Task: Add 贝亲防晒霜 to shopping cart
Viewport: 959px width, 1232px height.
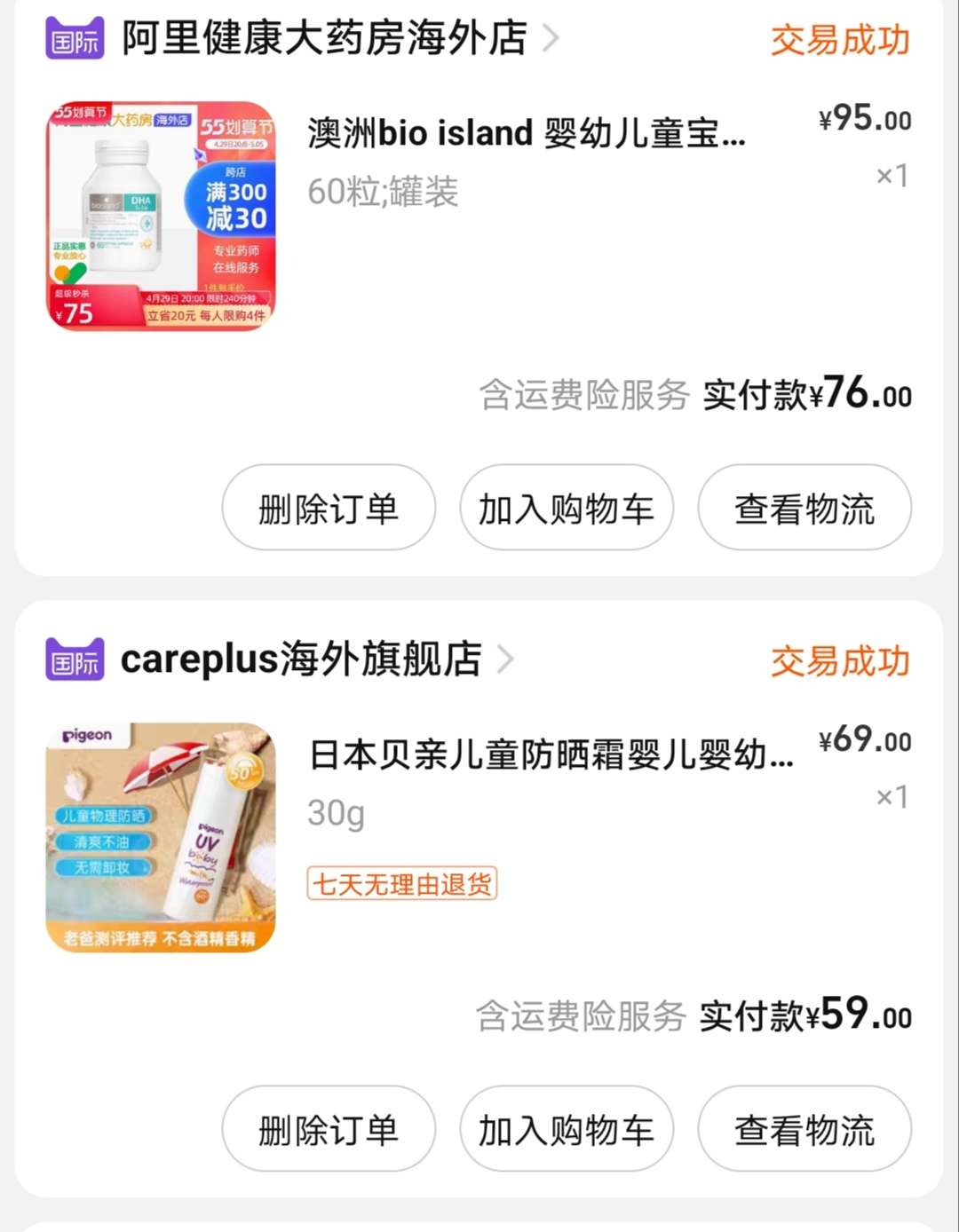Action: (x=566, y=1130)
